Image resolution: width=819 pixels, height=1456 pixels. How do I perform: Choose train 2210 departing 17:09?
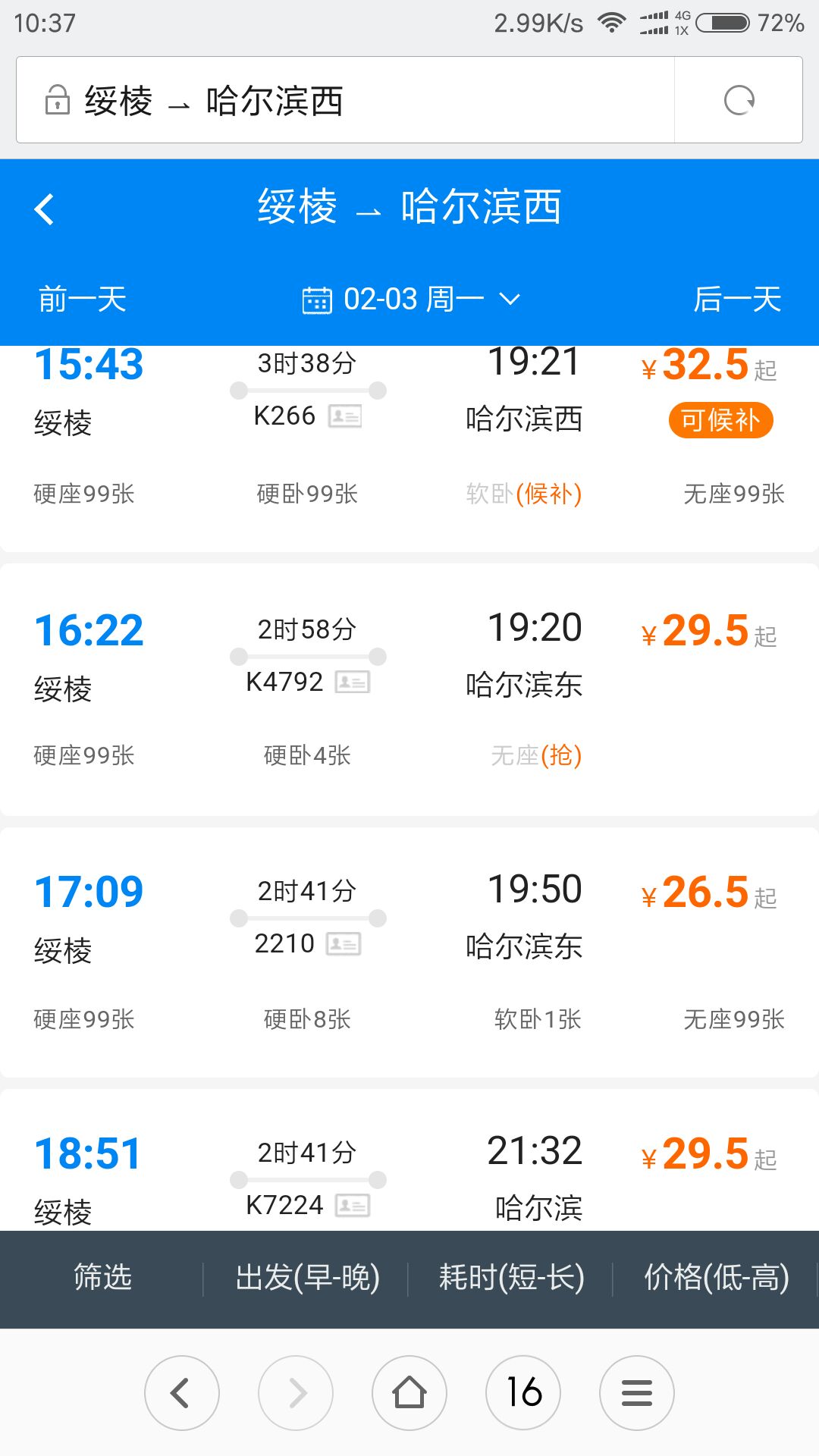tap(409, 952)
